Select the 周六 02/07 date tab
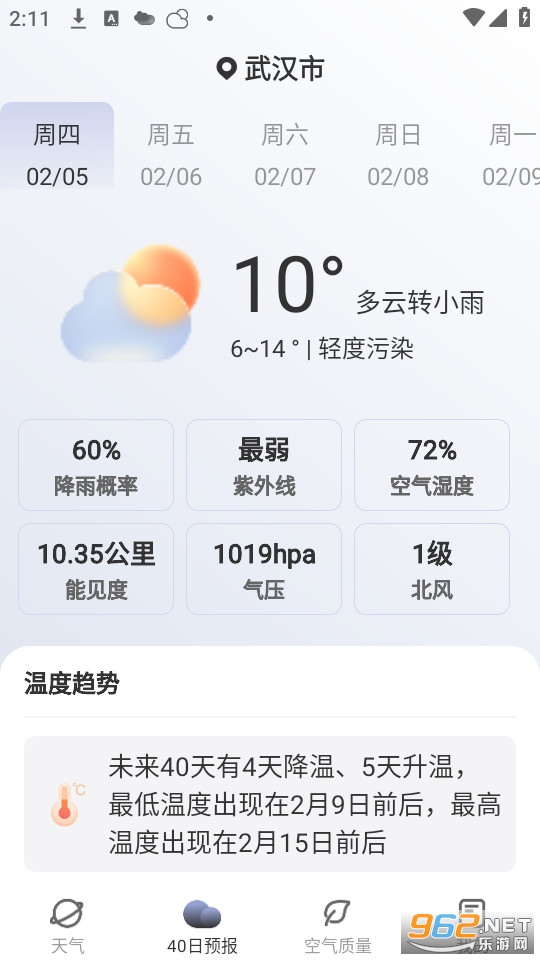This screenshot has height=960, width=540. [285, 155]
